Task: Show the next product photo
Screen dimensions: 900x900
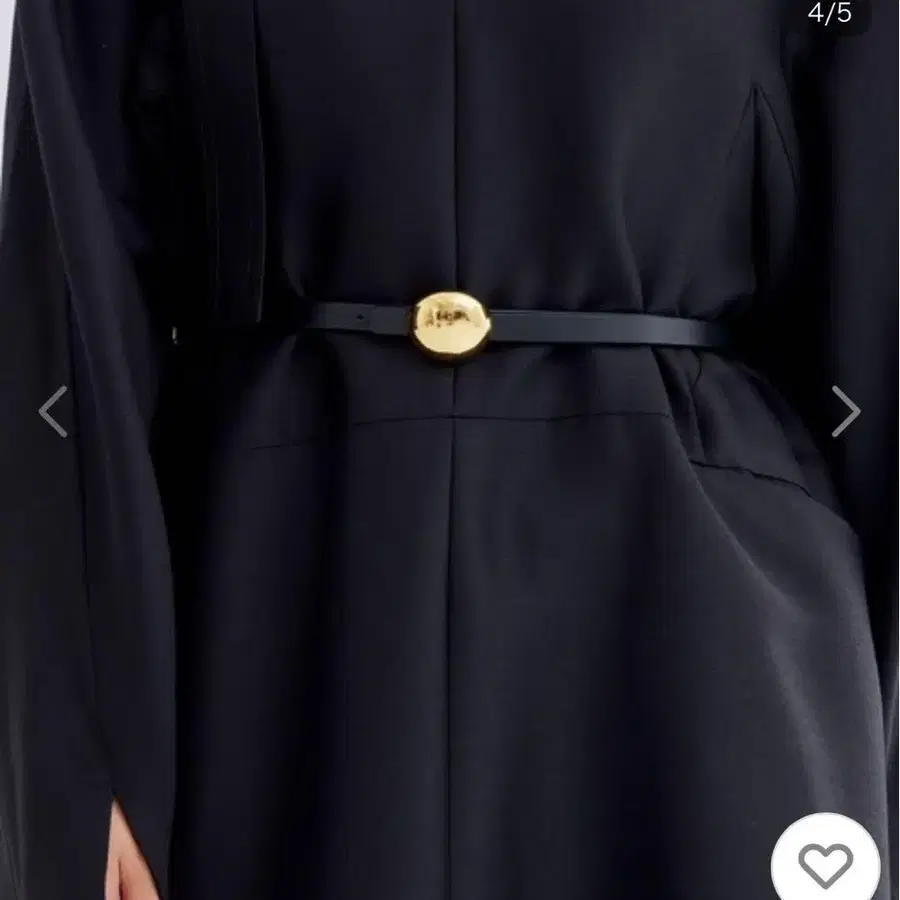Action: [x=845, y=411]
